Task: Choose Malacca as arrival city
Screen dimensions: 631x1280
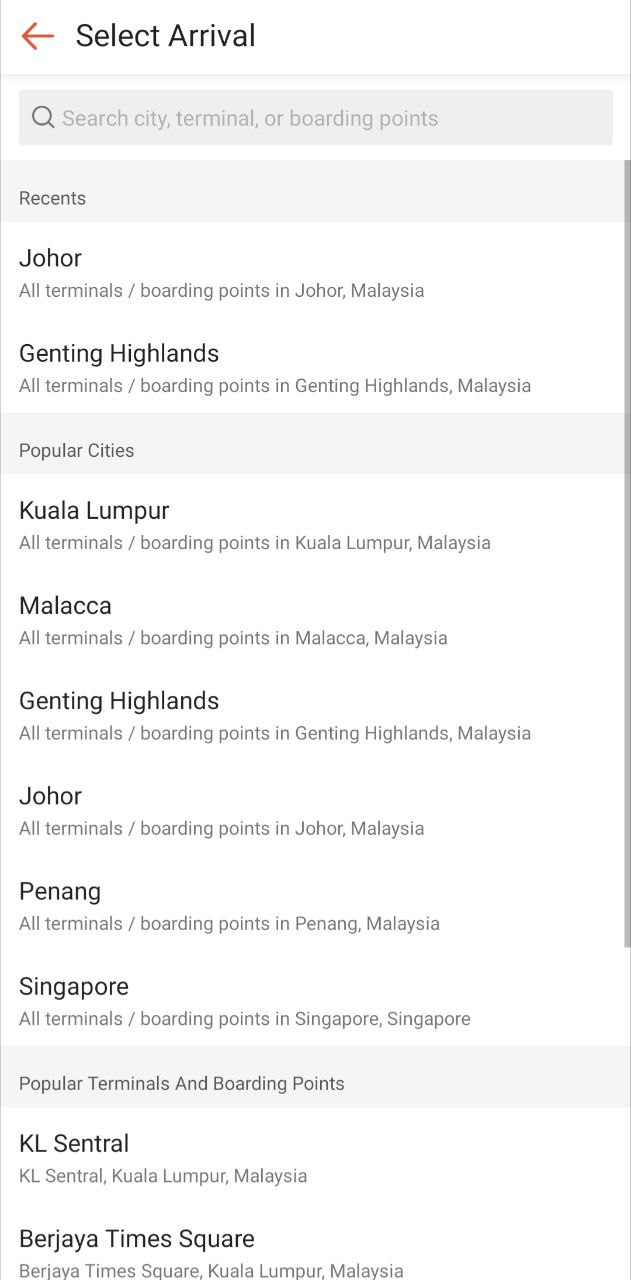Action: (316, 618)
